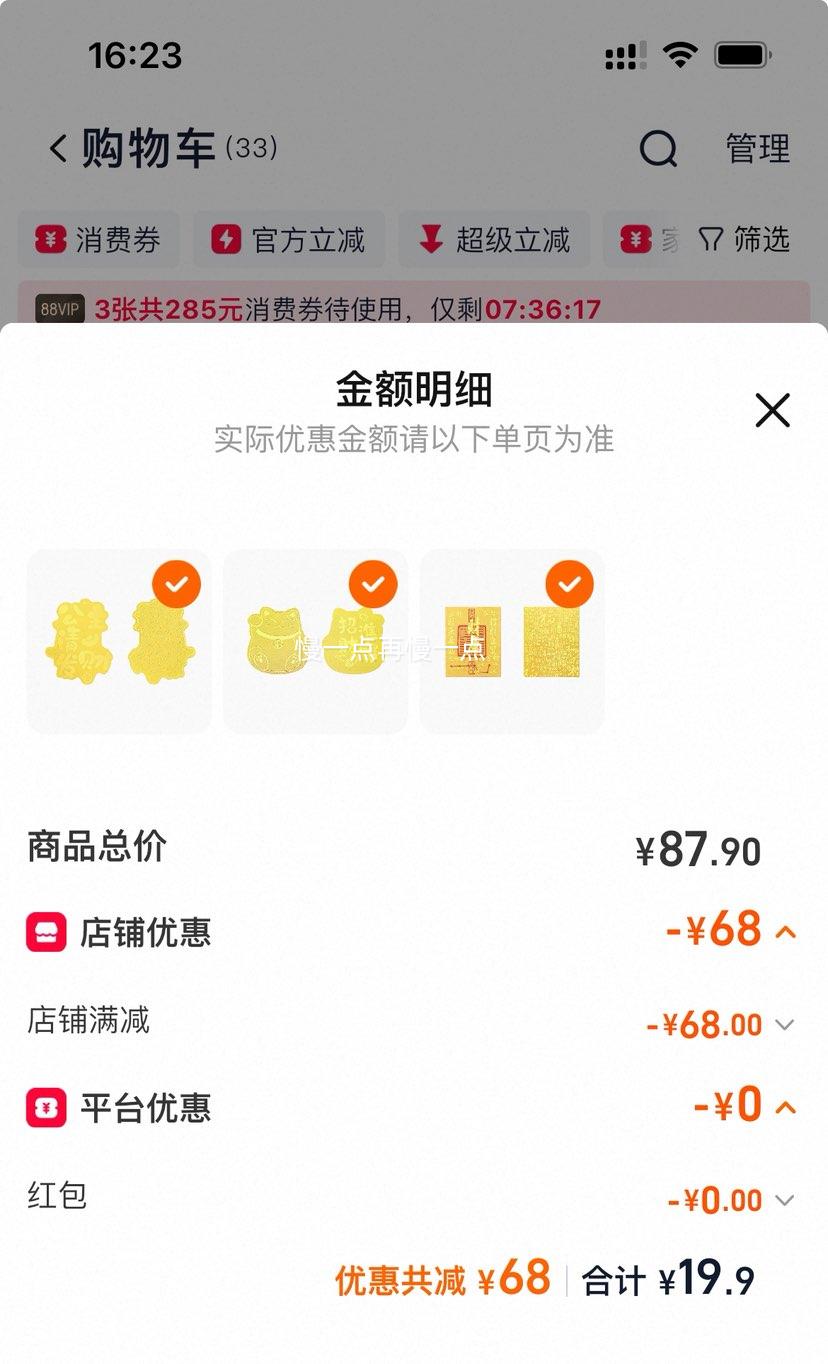Tap the back arrow beside 购物车
The height and width of the screenshot is (1364, 828).
click(57, 146)
